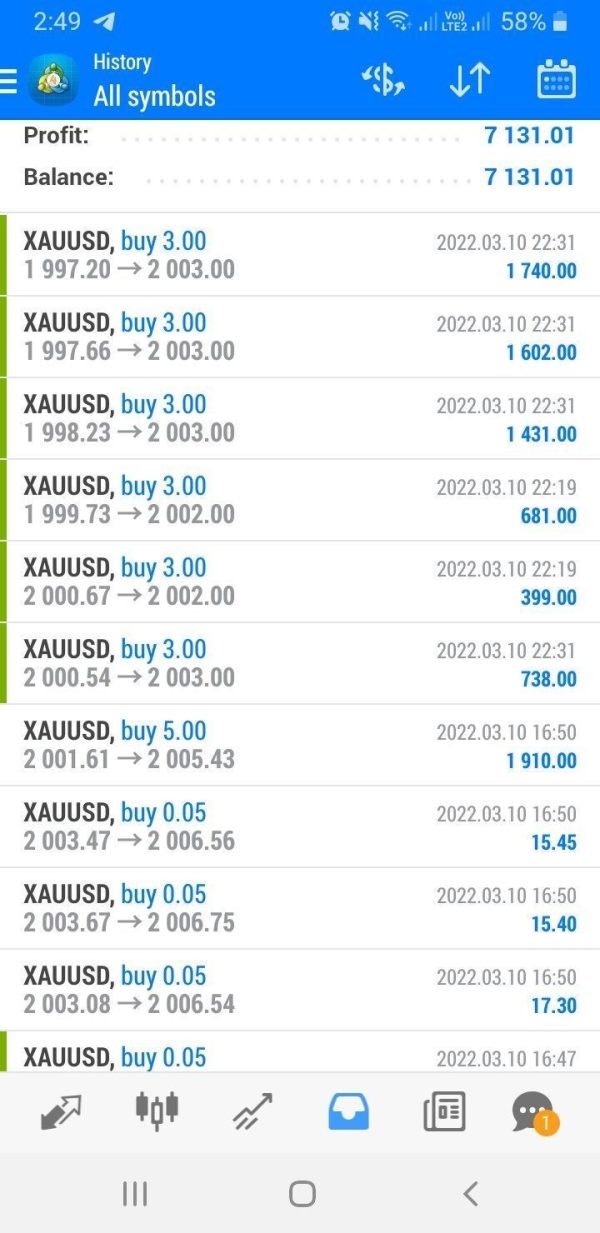Viewport: 600px width, 1233px height.
Task: View the trade opened at 2 000.67
Action: point(300,583)
